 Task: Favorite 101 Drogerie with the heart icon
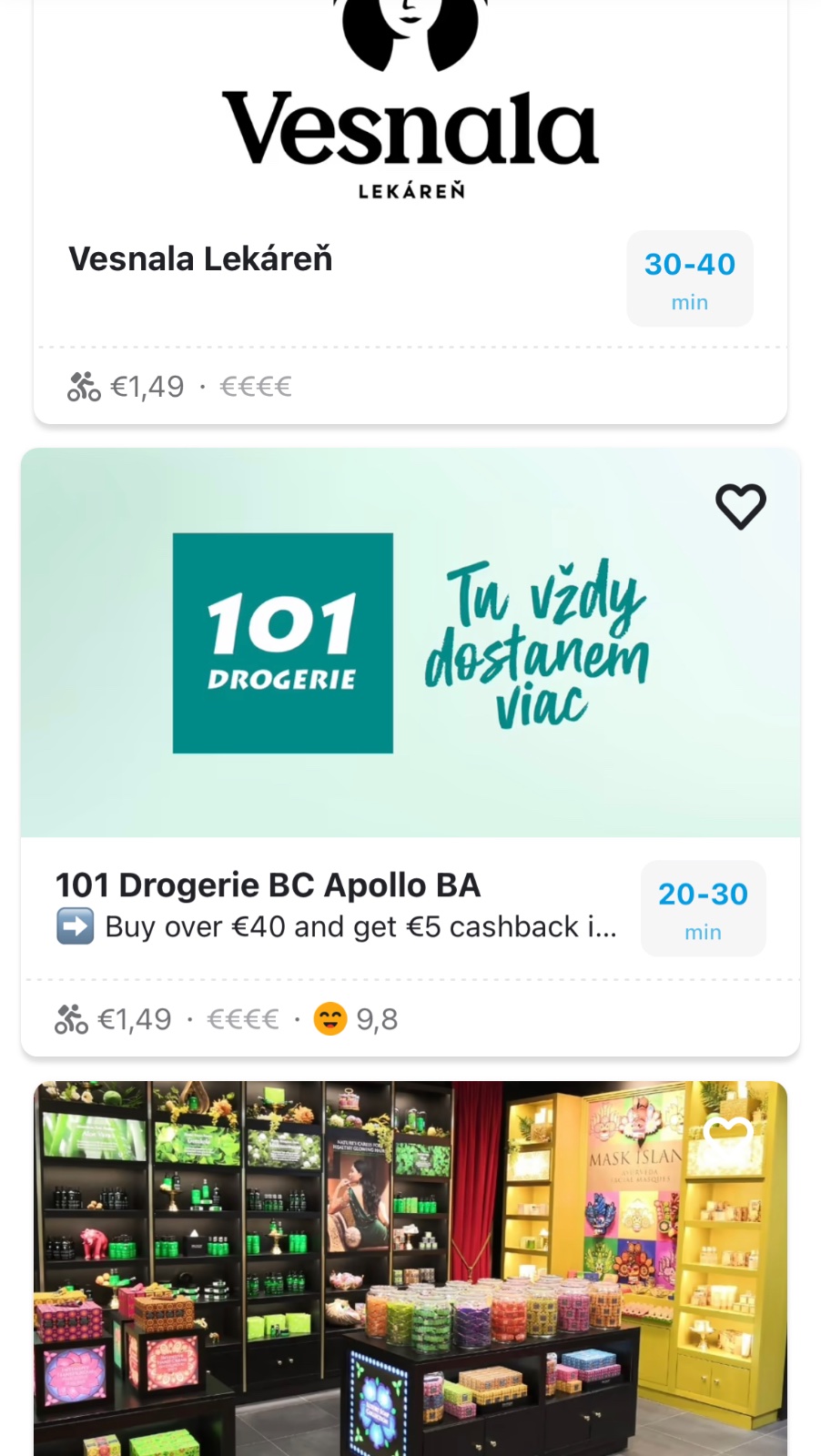click(x=740, y=506)
